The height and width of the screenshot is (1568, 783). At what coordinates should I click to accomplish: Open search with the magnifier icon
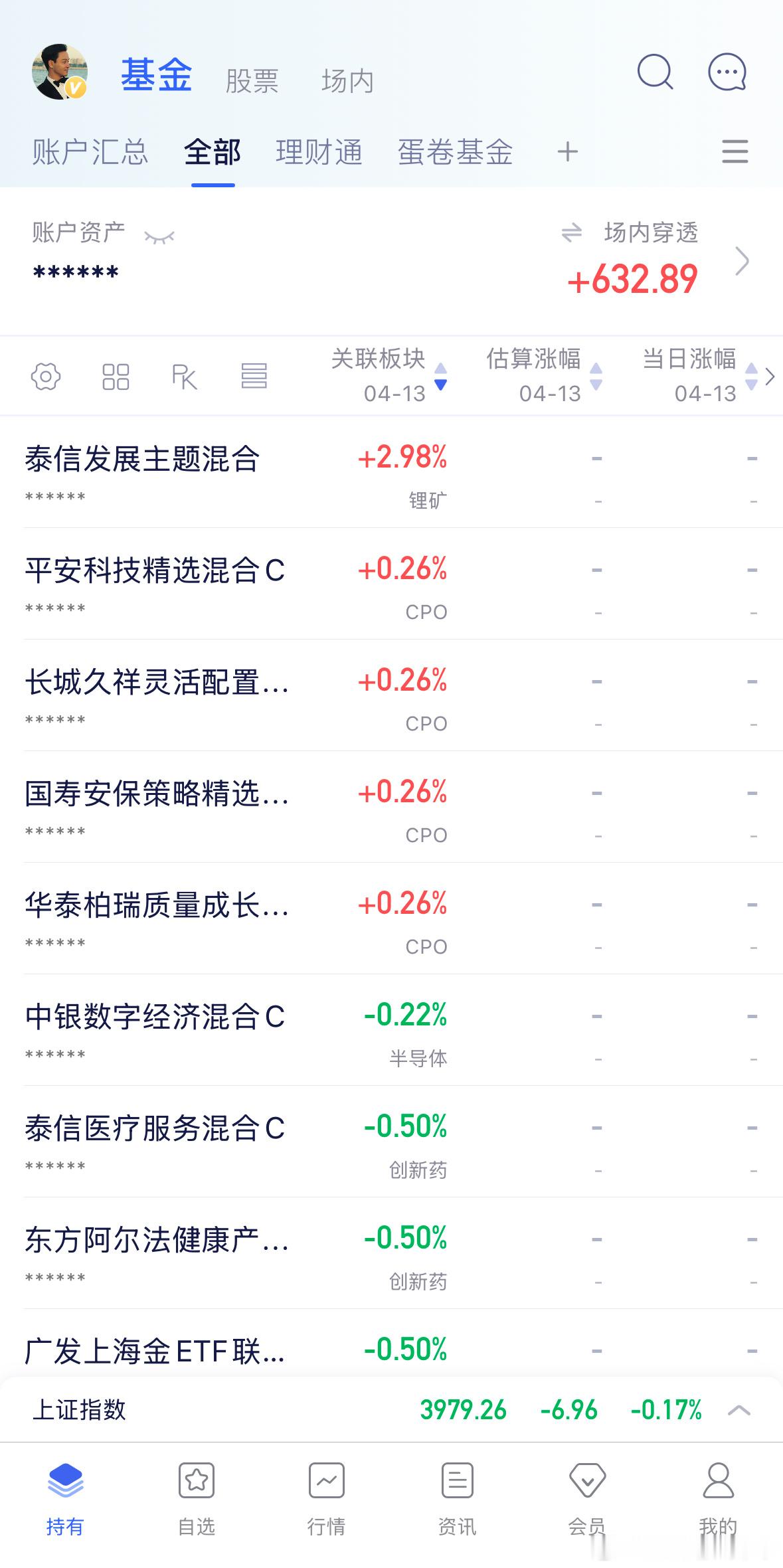(655, 73)
